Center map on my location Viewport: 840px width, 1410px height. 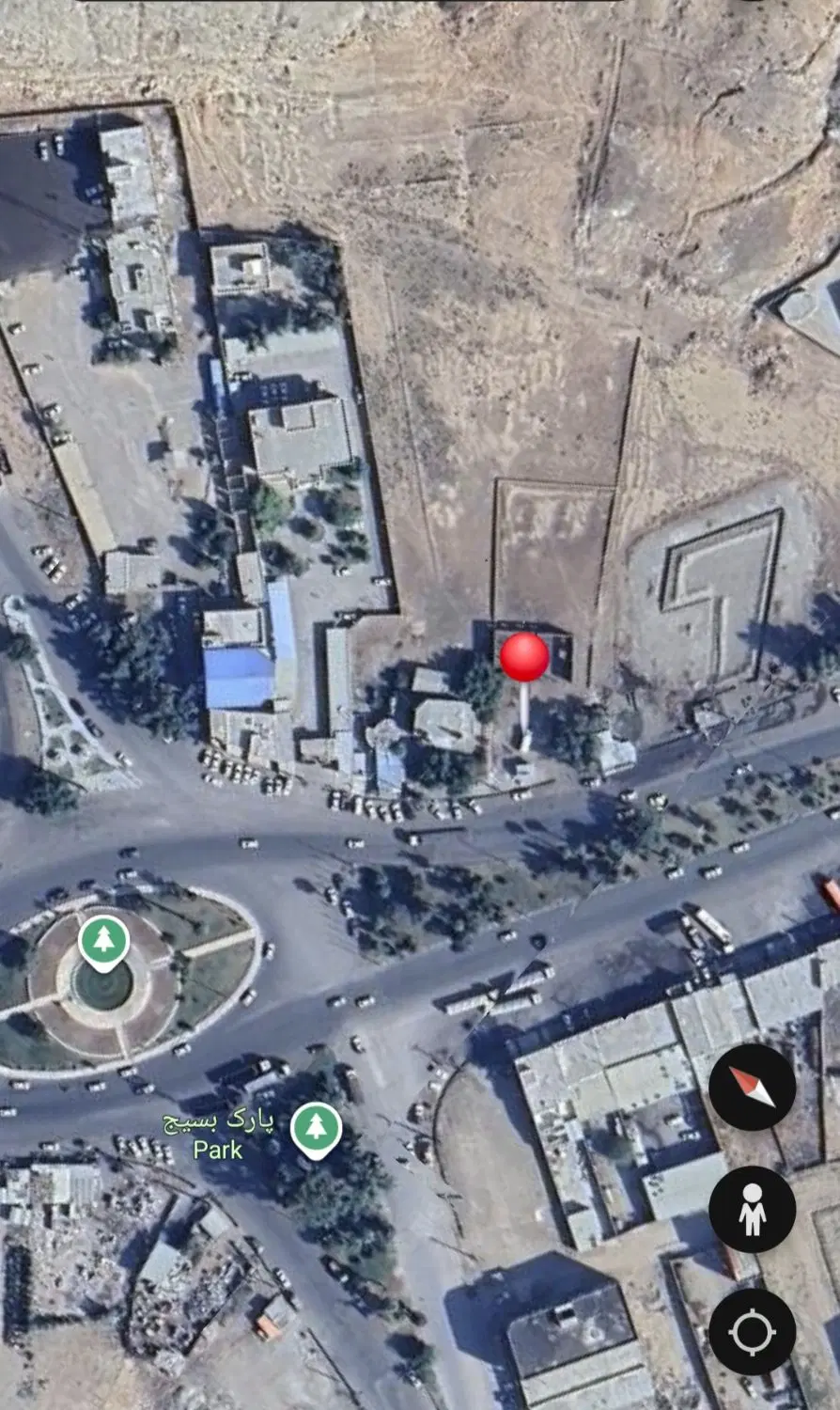click(x=752, y=1331)
